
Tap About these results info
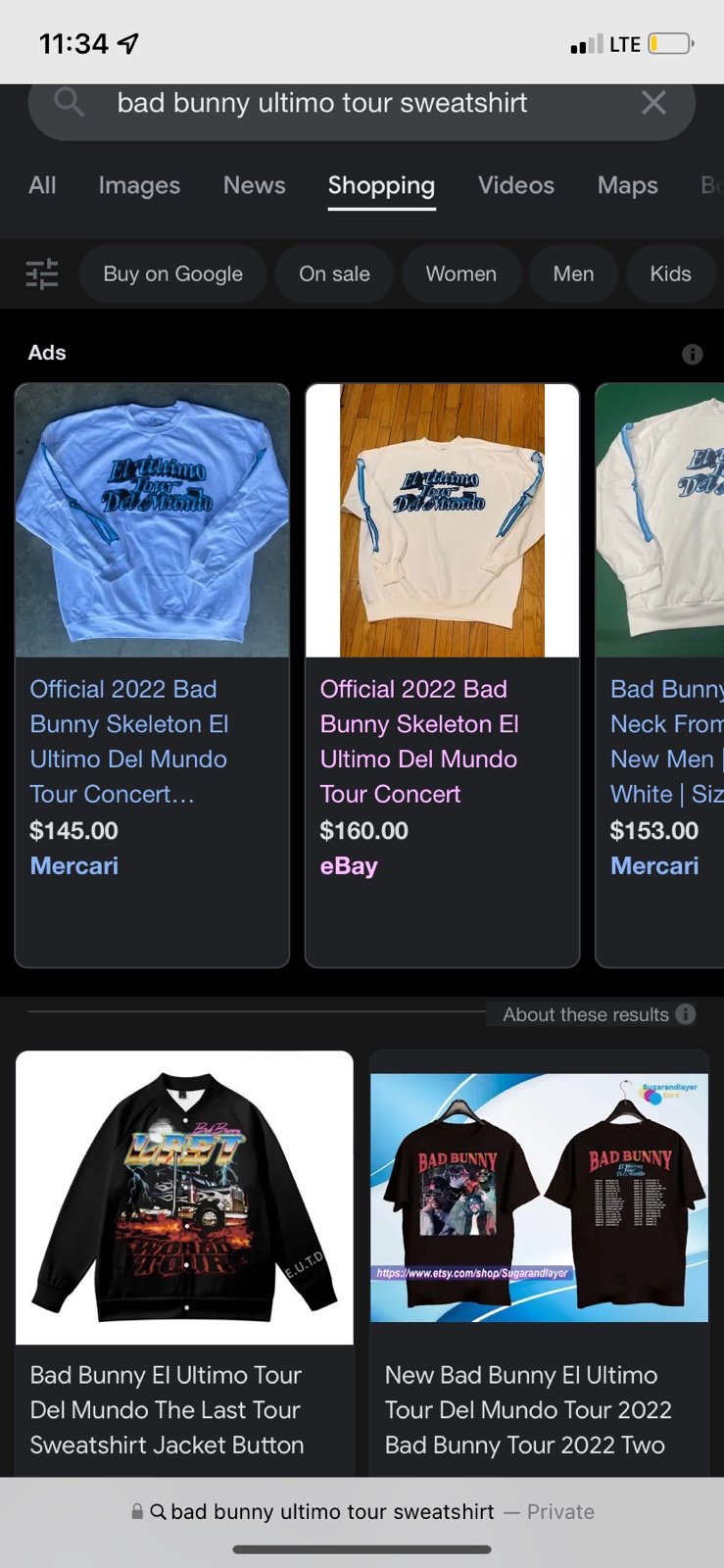(599, 1014)
